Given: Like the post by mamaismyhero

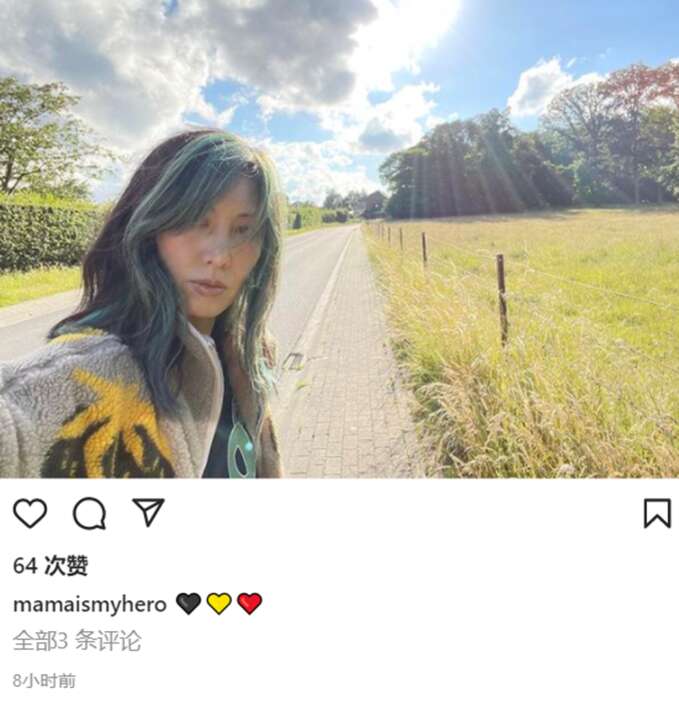Looking at the screenshot, I should (30, 513).
